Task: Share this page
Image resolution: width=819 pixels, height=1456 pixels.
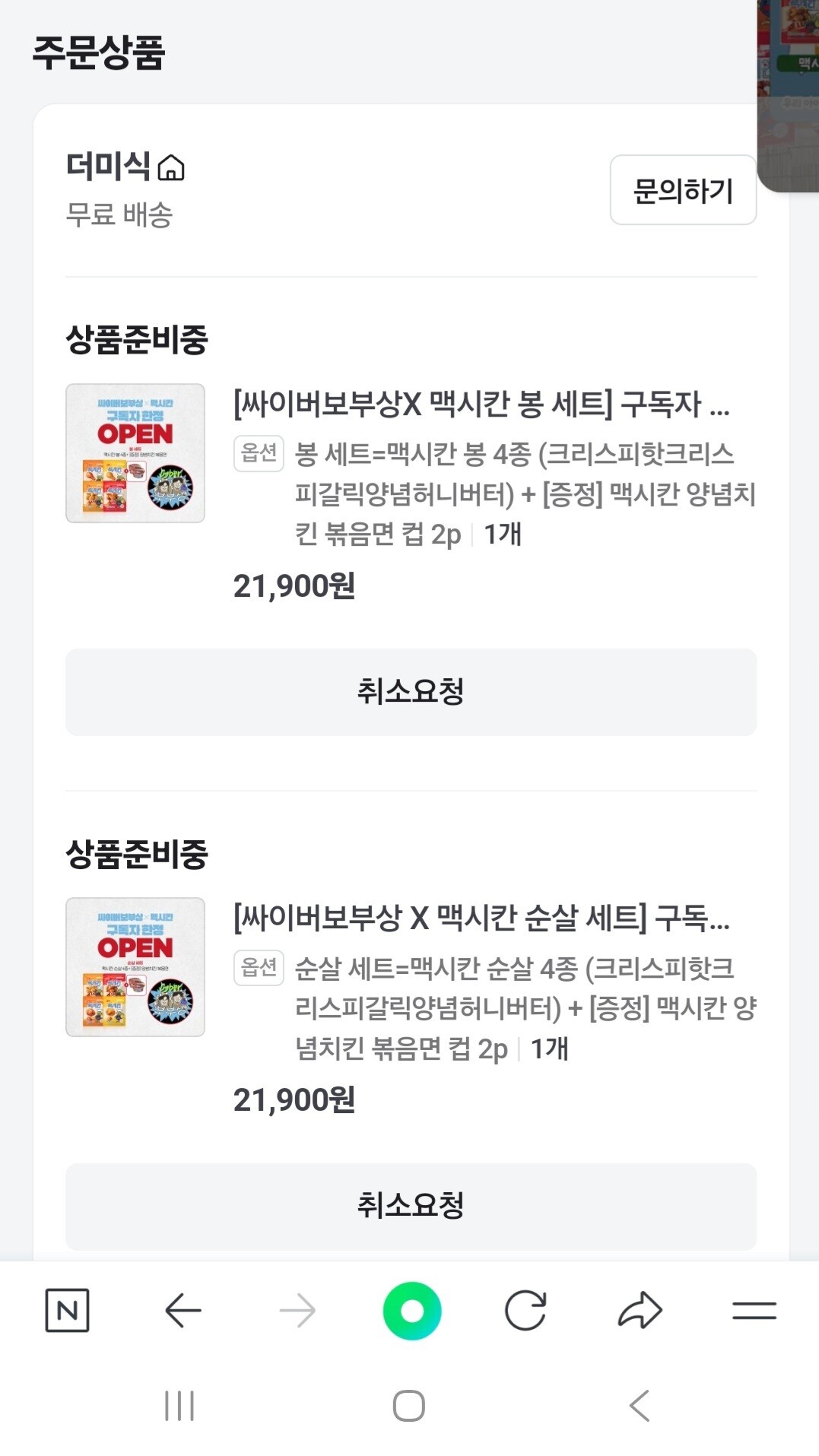Action: coord(640,1310)
